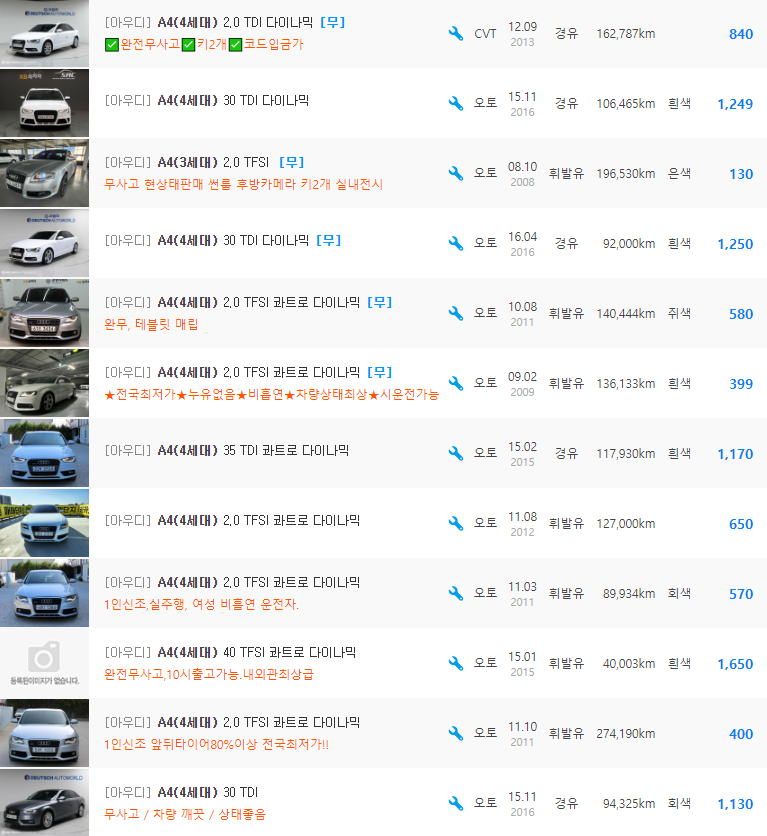Click the wrench icon on the 40 TDI 콰트로 row
This screenshot has height=836, width=767.
pyautogui.click(x=454, y=662)
